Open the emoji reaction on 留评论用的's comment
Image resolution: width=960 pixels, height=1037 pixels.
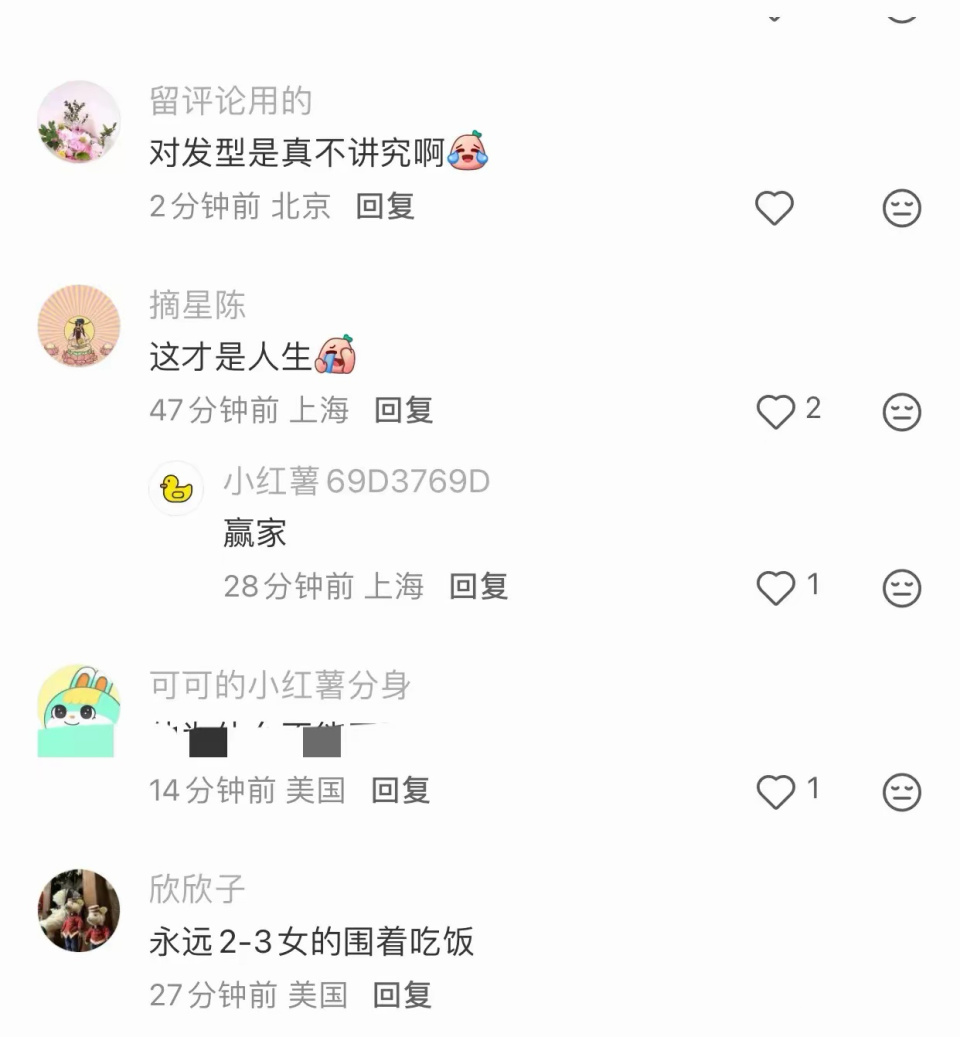(902, 209)
